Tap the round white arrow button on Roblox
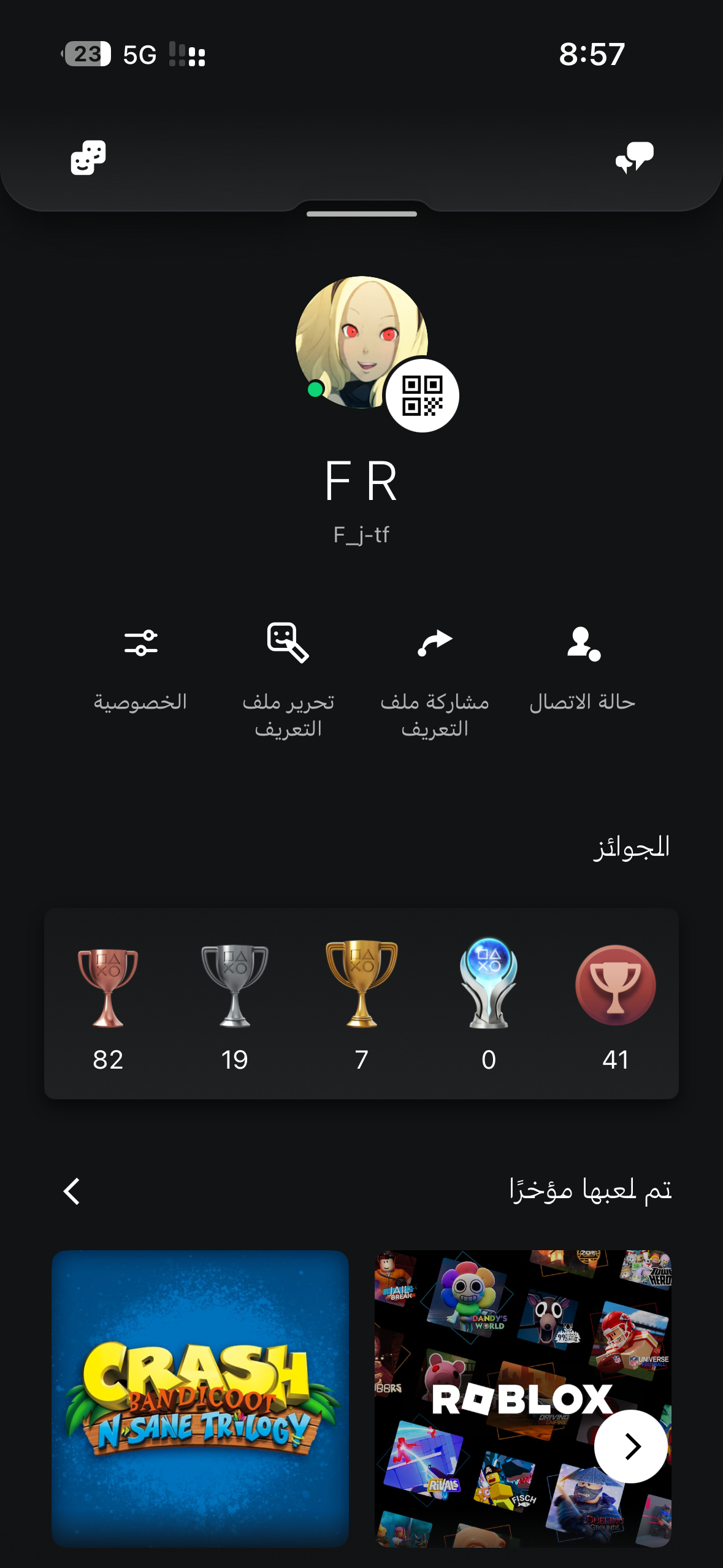The height and width of the screenshot is (1568, 723). coord(631,1447)
